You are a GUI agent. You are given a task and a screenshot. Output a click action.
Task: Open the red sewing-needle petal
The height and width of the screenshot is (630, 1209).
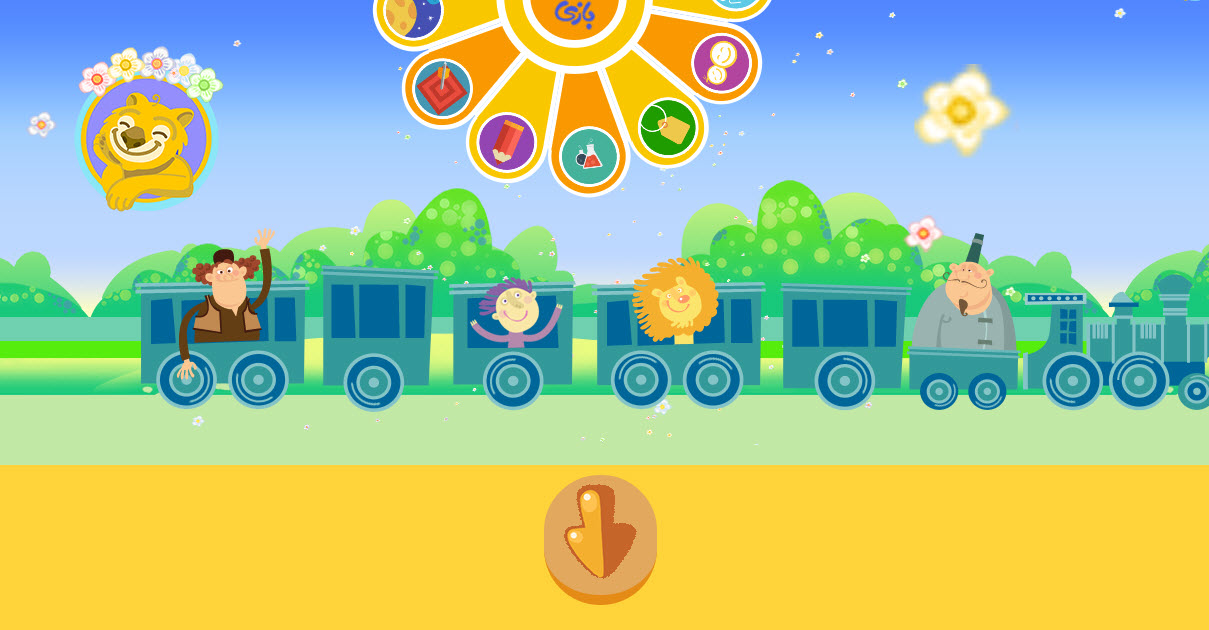tap(443, 89)
